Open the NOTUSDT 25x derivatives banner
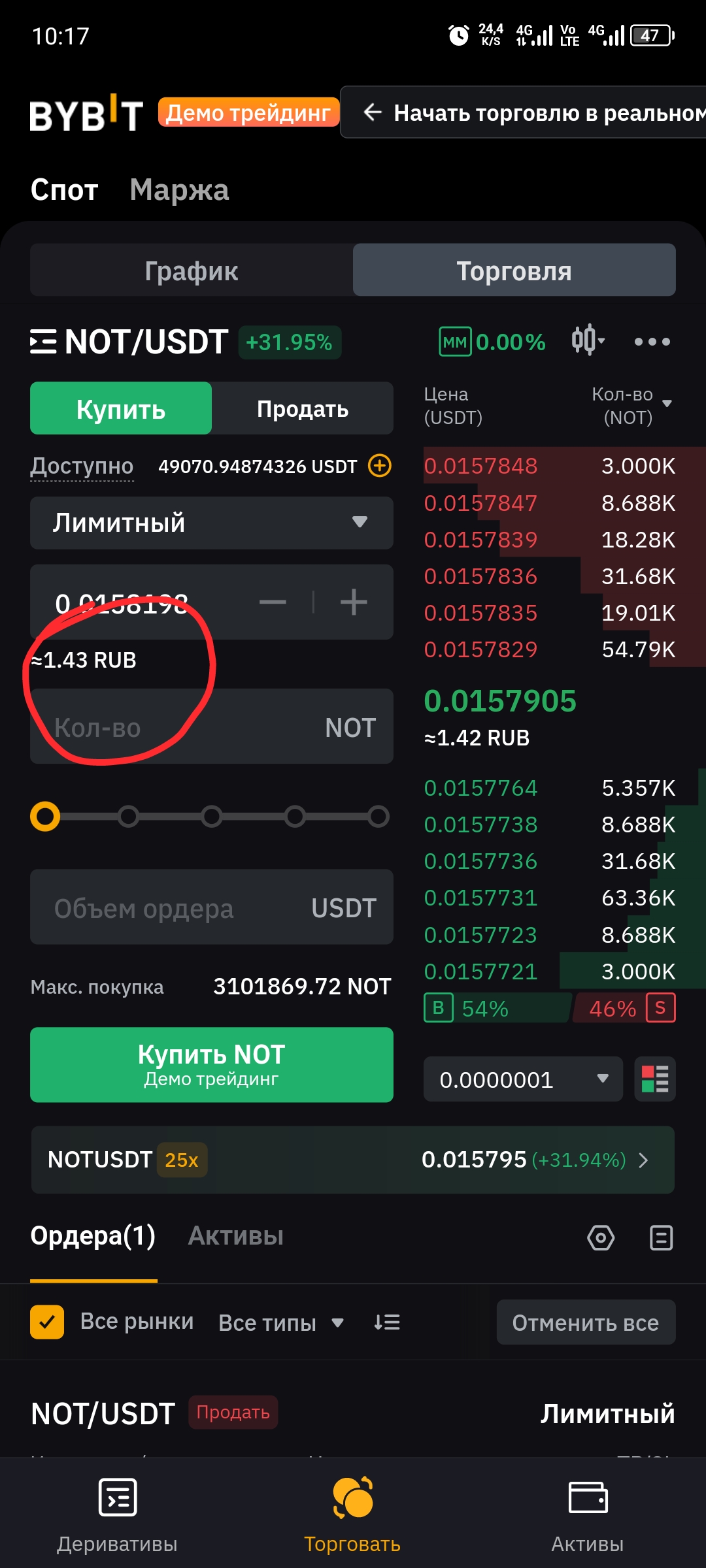Screen dimensions: 706x1568 point(353,1160)
